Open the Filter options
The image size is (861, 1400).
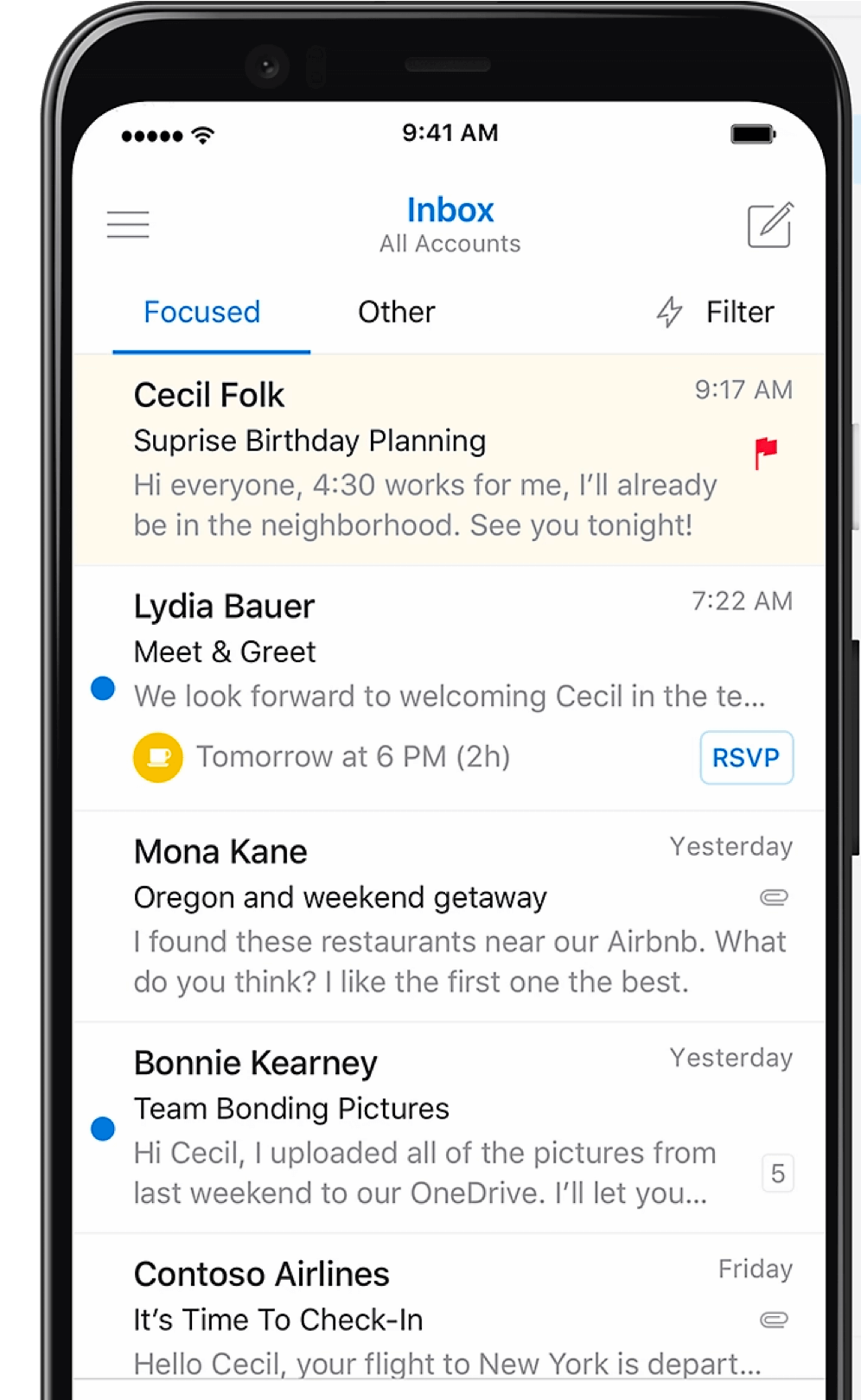pos(716,312)
